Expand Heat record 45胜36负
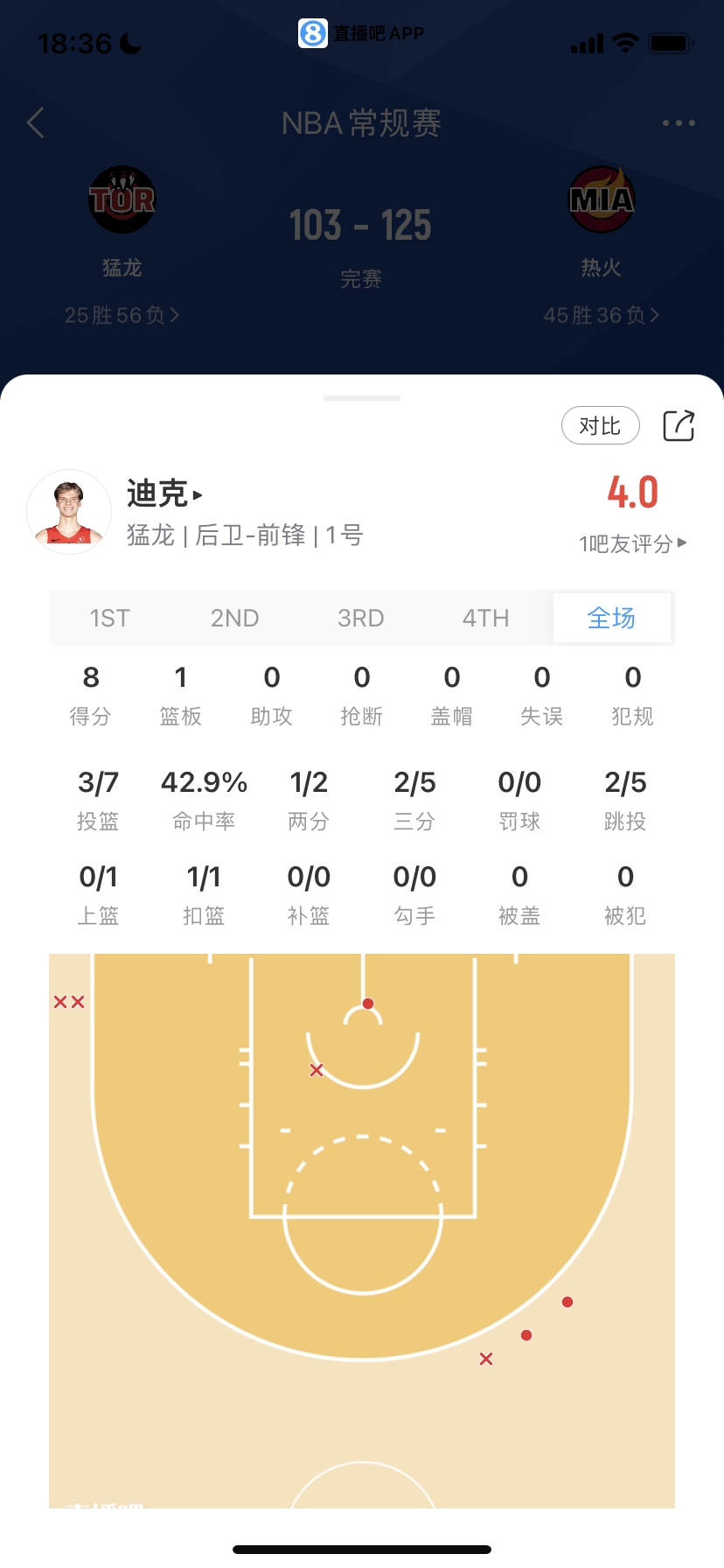This screenshot has height=1568, width=724. pyautogui.click(x=603, y=315)
